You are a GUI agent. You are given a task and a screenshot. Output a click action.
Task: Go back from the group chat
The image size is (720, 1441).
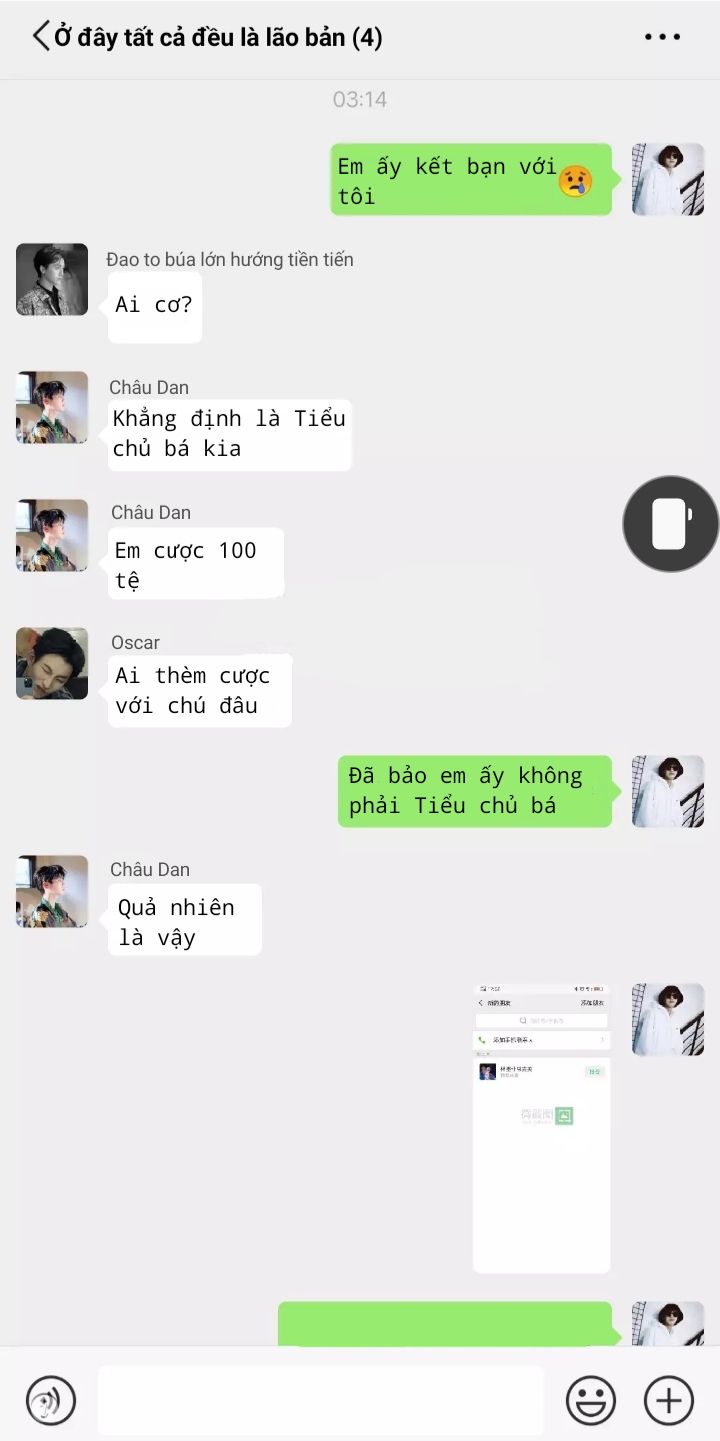coord(40,38)
